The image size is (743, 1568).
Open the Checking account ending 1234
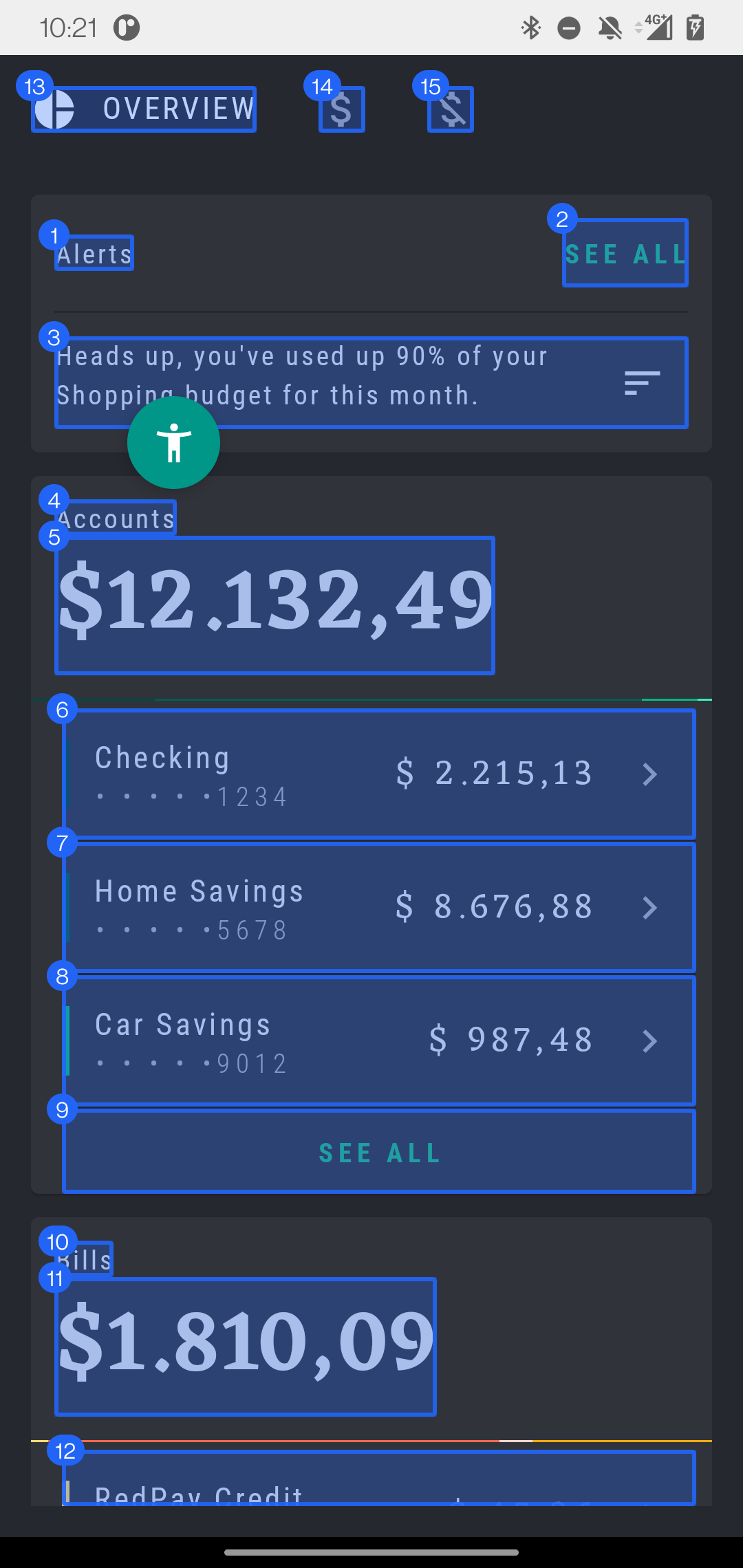click(378, 774)
